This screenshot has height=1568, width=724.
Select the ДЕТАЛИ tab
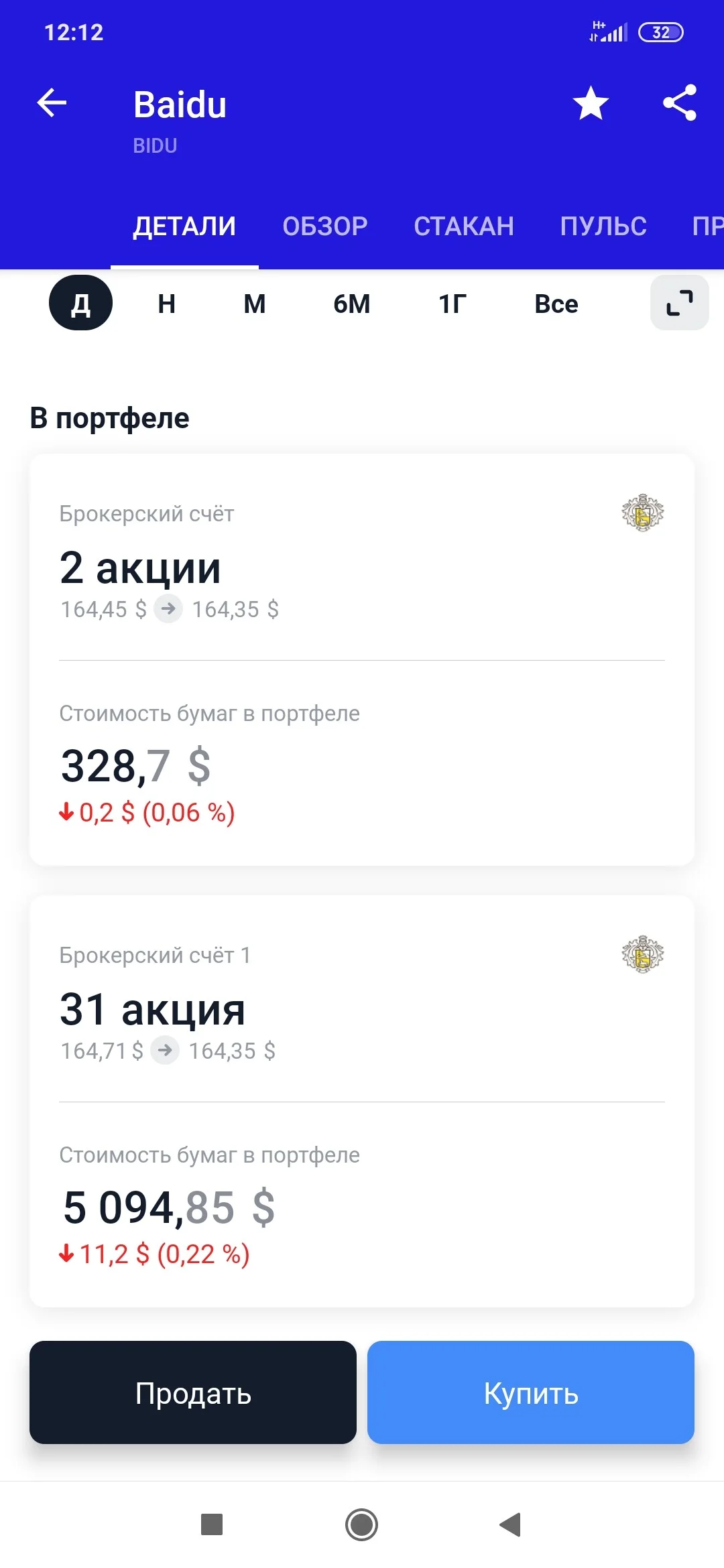184,226
